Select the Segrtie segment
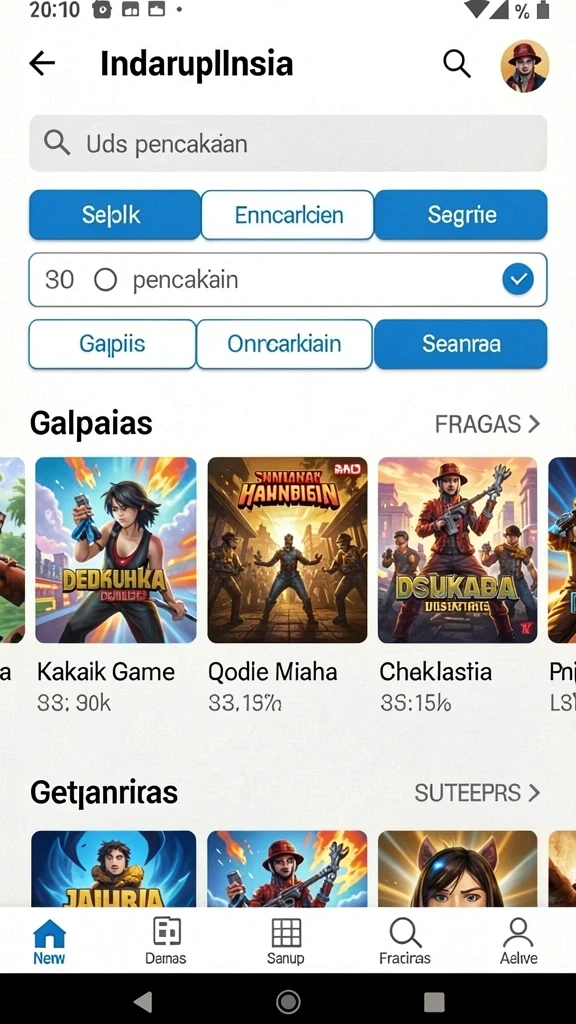Screen dimensions: 576x1024 pyautogui.click(x=461, y=215)
